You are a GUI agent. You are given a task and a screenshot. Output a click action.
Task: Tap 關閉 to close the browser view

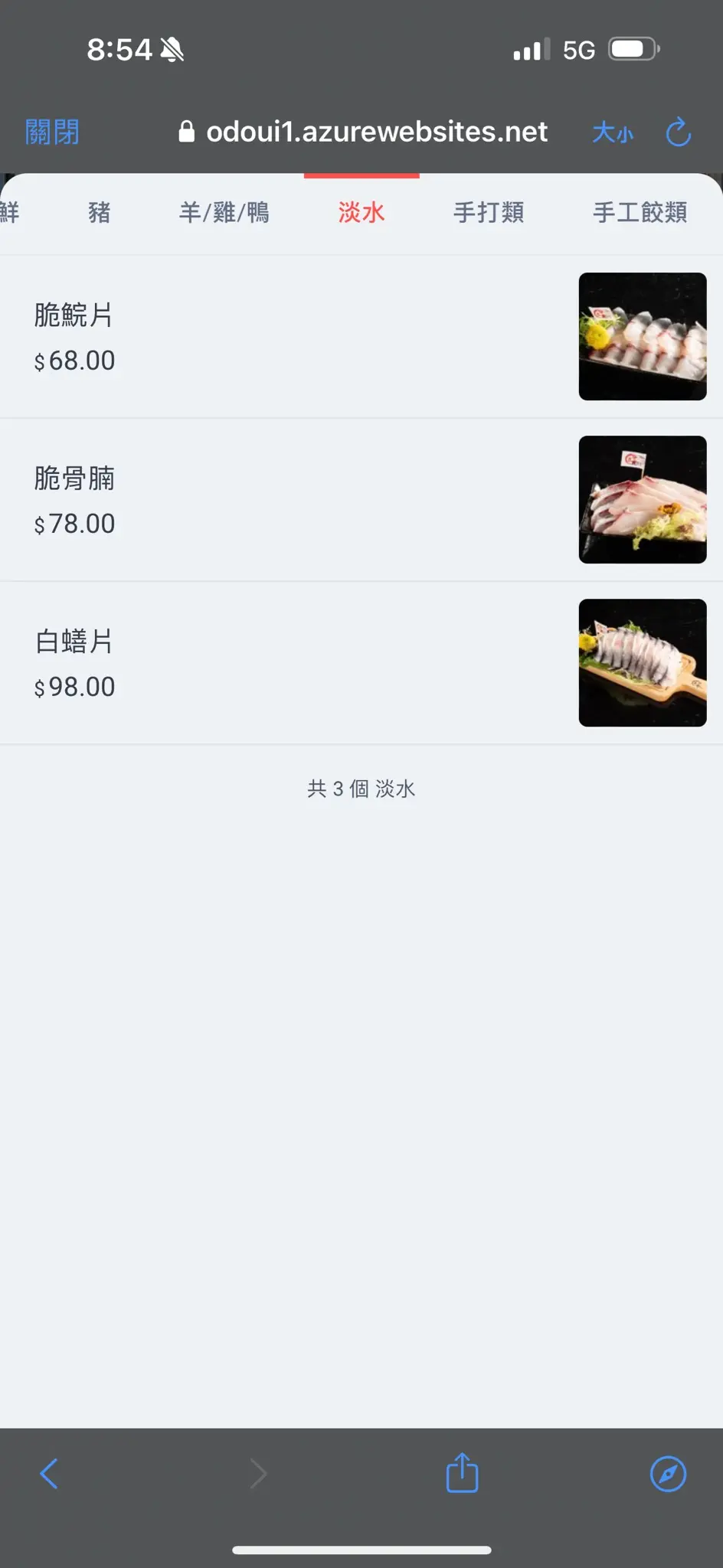[x=52, y=132]
